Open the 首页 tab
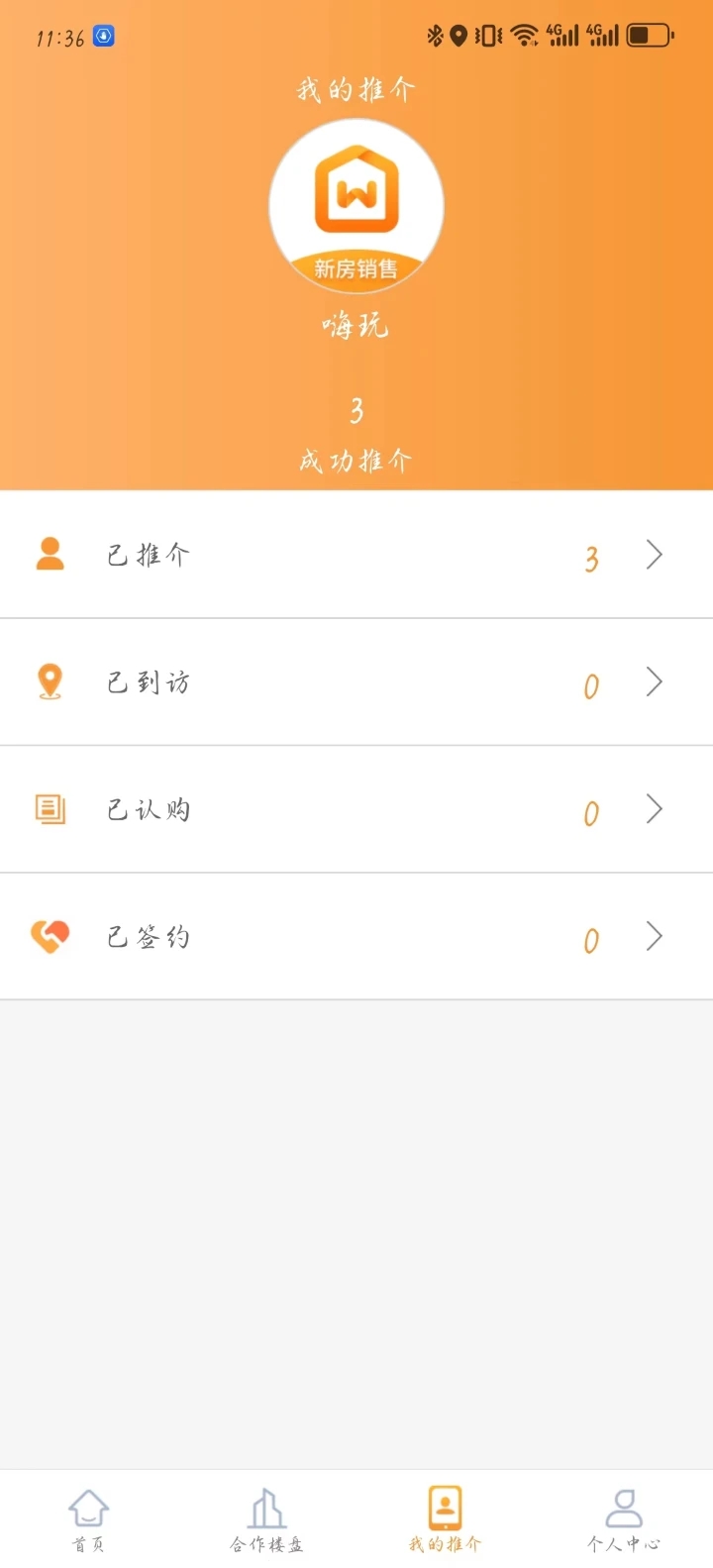Viewport: 713px width, 1568px height. click(89, 1520)
